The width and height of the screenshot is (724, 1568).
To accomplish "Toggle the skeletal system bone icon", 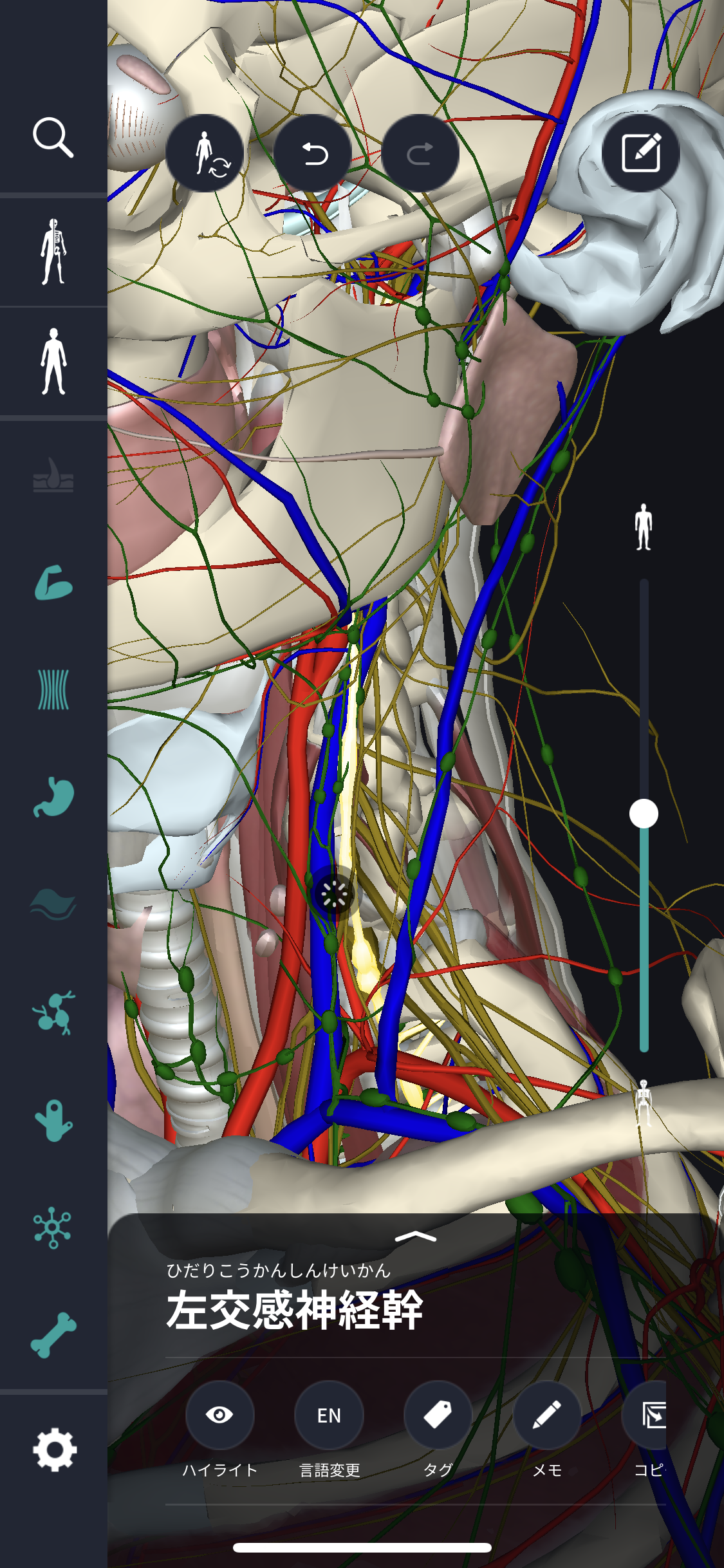I will [53, 1335].
